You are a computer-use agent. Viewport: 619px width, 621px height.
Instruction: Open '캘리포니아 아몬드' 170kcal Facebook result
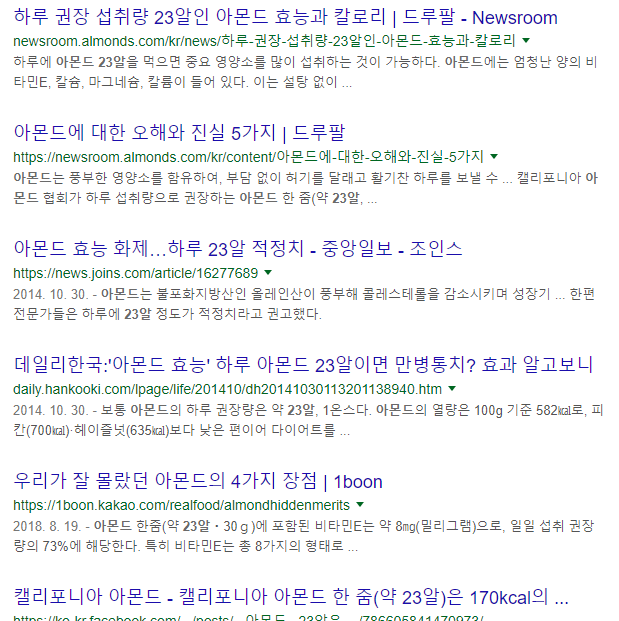(291, 598)
